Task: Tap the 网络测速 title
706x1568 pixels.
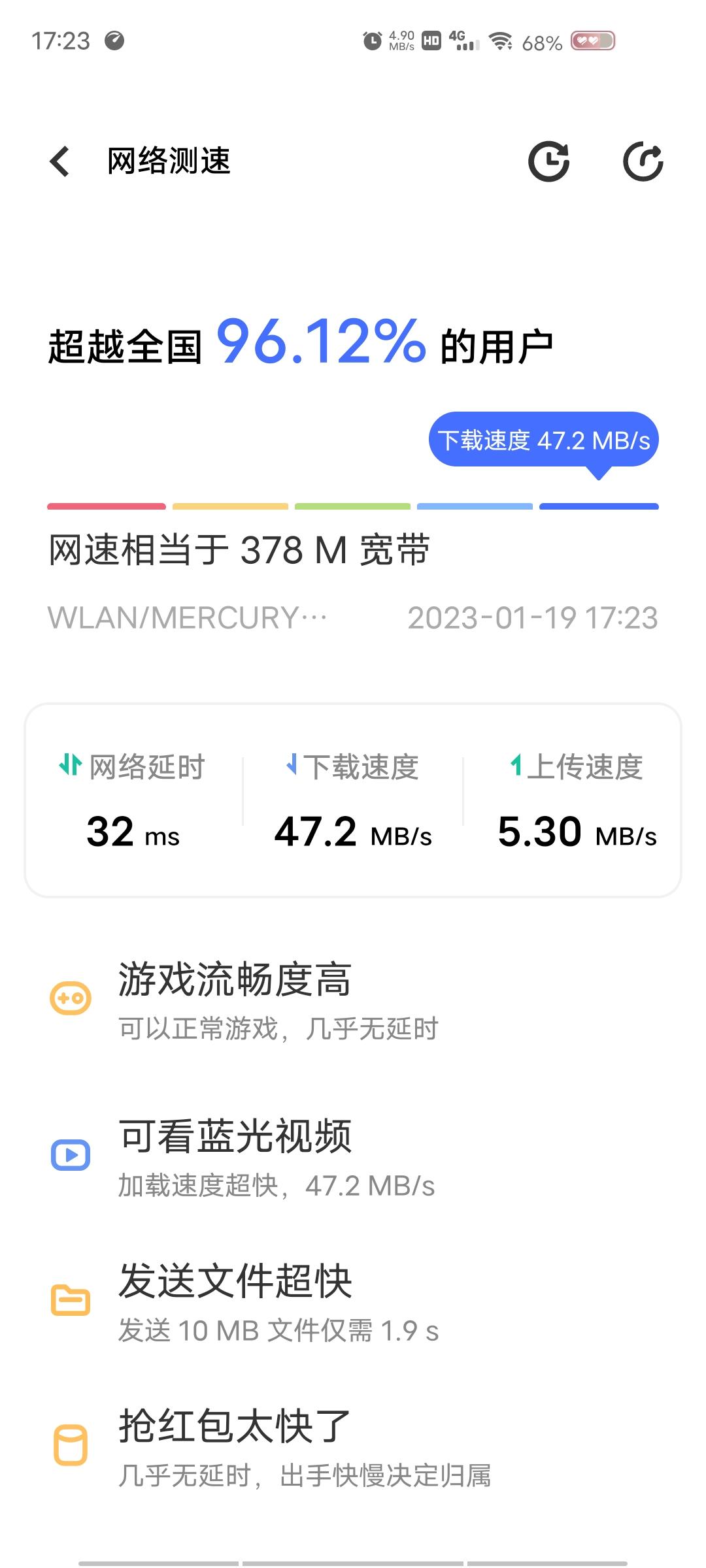Action: [x=169, y=162]
